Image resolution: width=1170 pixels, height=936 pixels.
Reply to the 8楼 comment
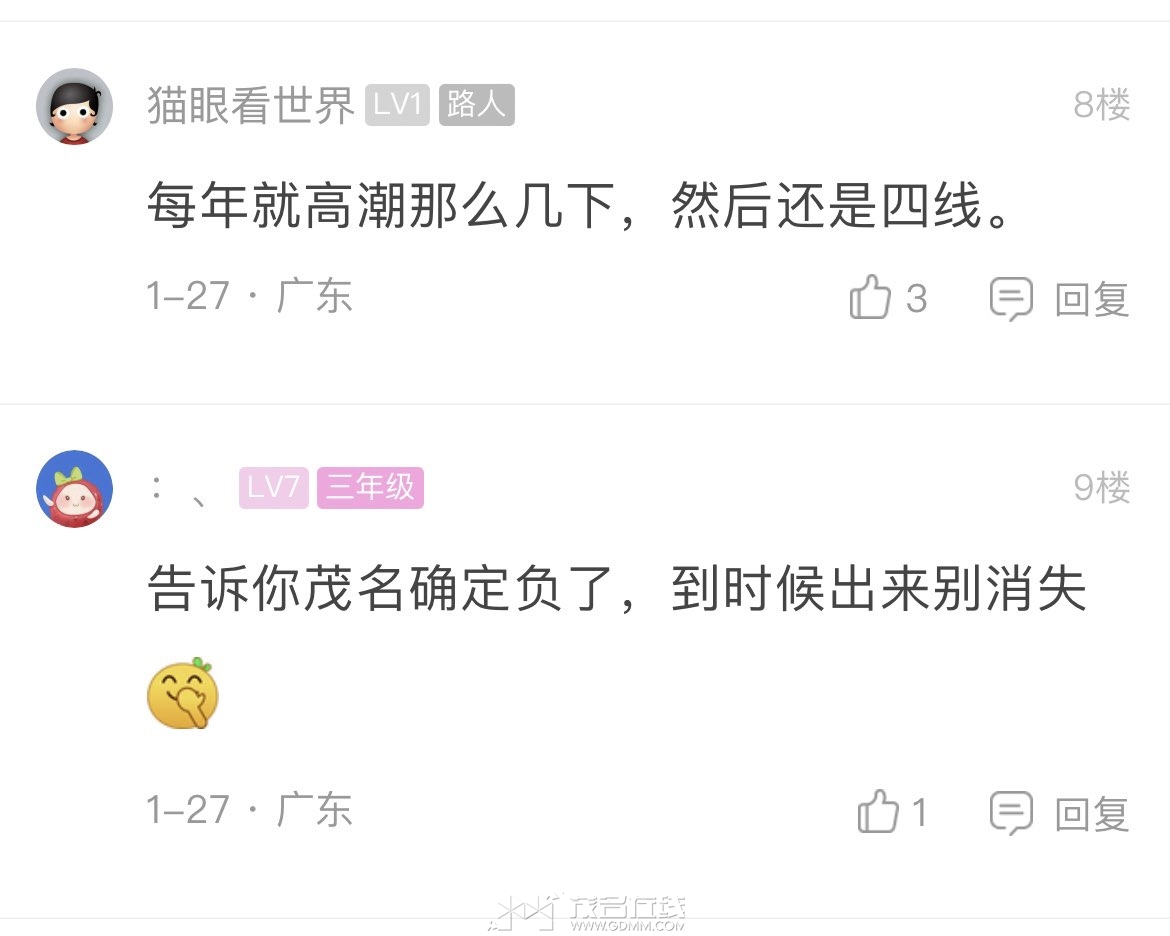coord(1060,299)
